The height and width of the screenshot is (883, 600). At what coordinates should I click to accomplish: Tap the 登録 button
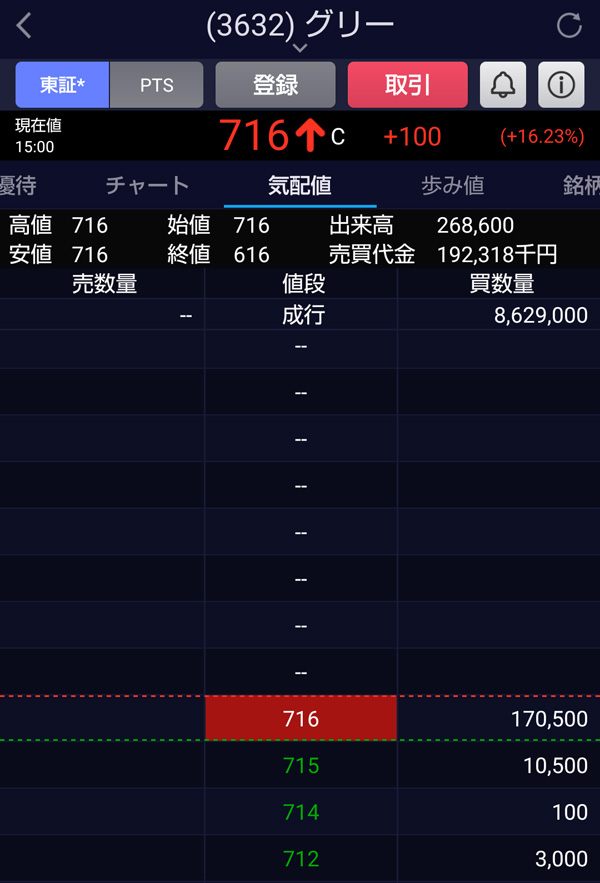coord(276,85)
